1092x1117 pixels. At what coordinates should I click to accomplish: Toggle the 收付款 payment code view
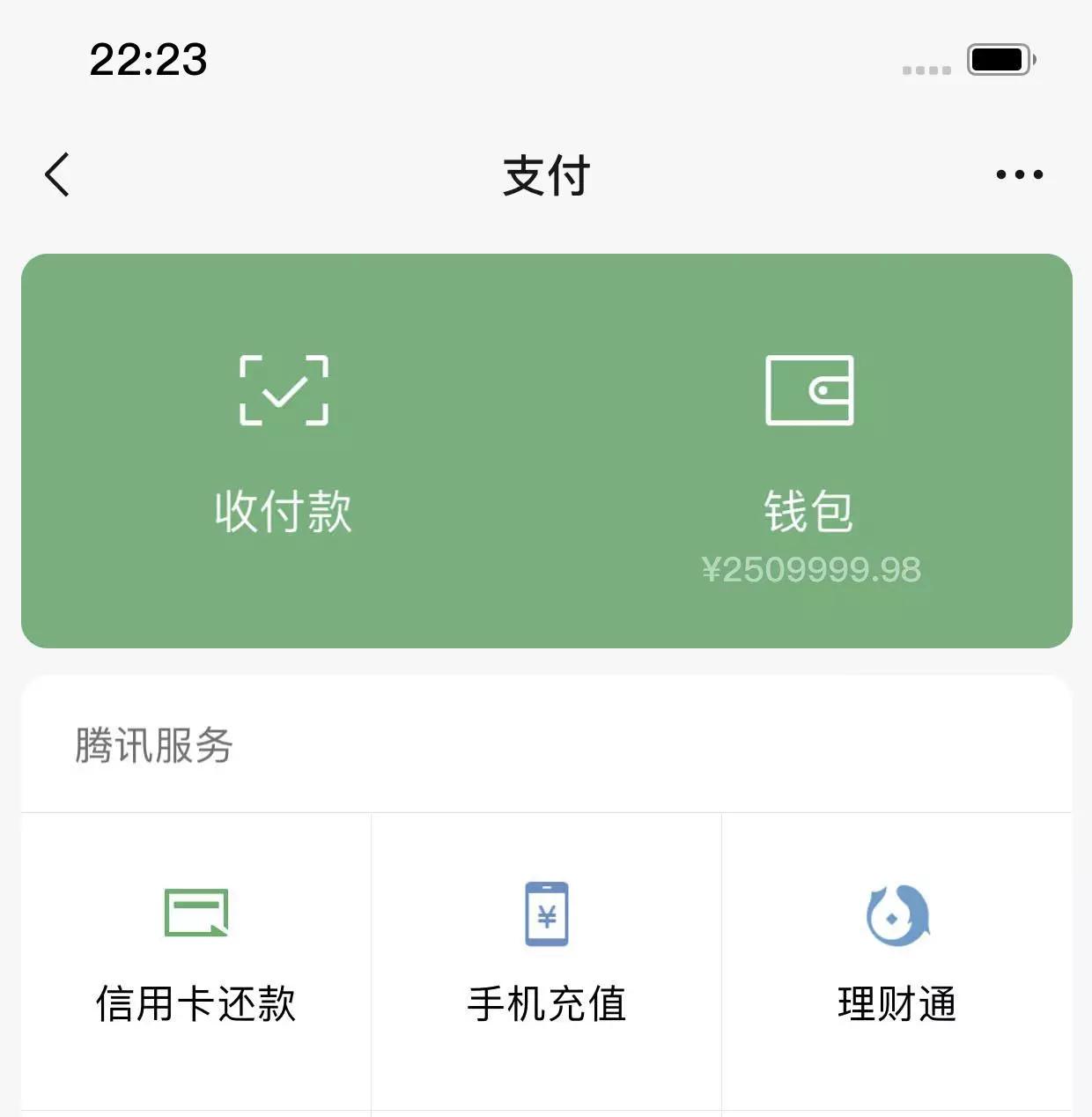click(282, 513)
